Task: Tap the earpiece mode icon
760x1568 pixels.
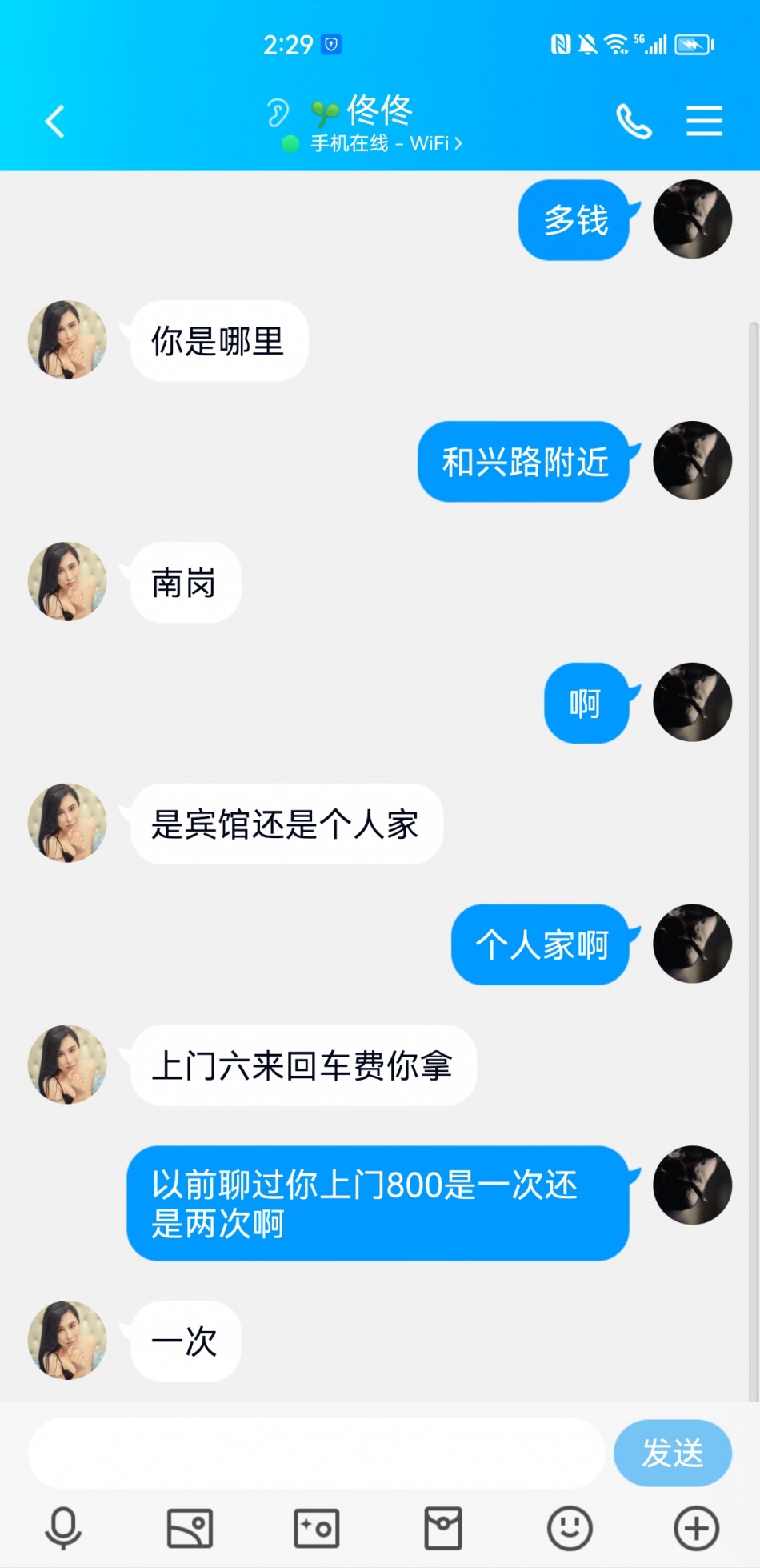Action: pyautogui.click(x=278, y=113)
